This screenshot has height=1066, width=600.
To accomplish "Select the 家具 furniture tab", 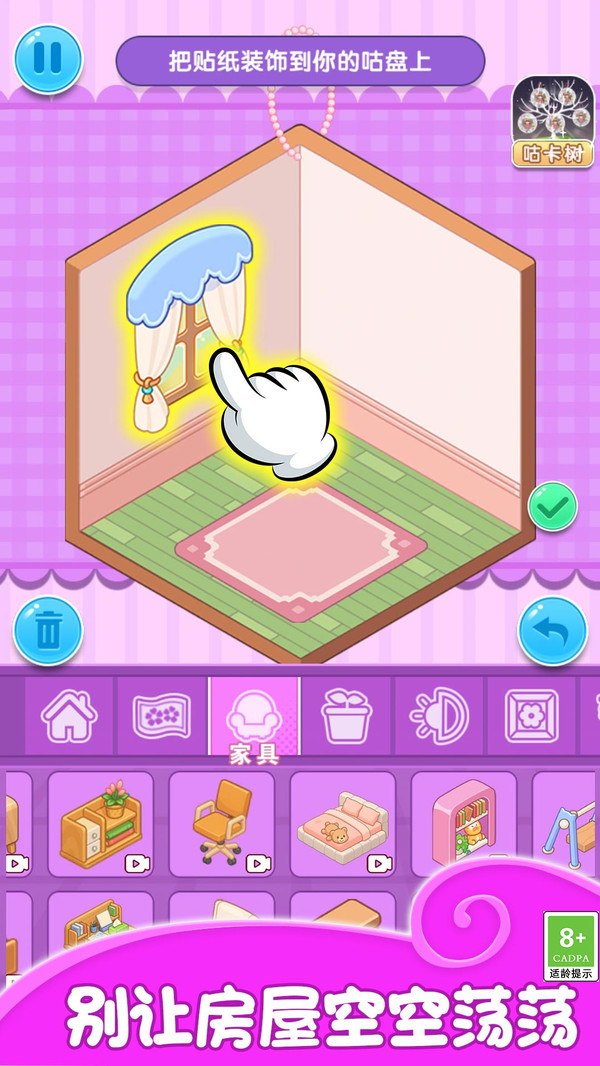I will 253,718.
